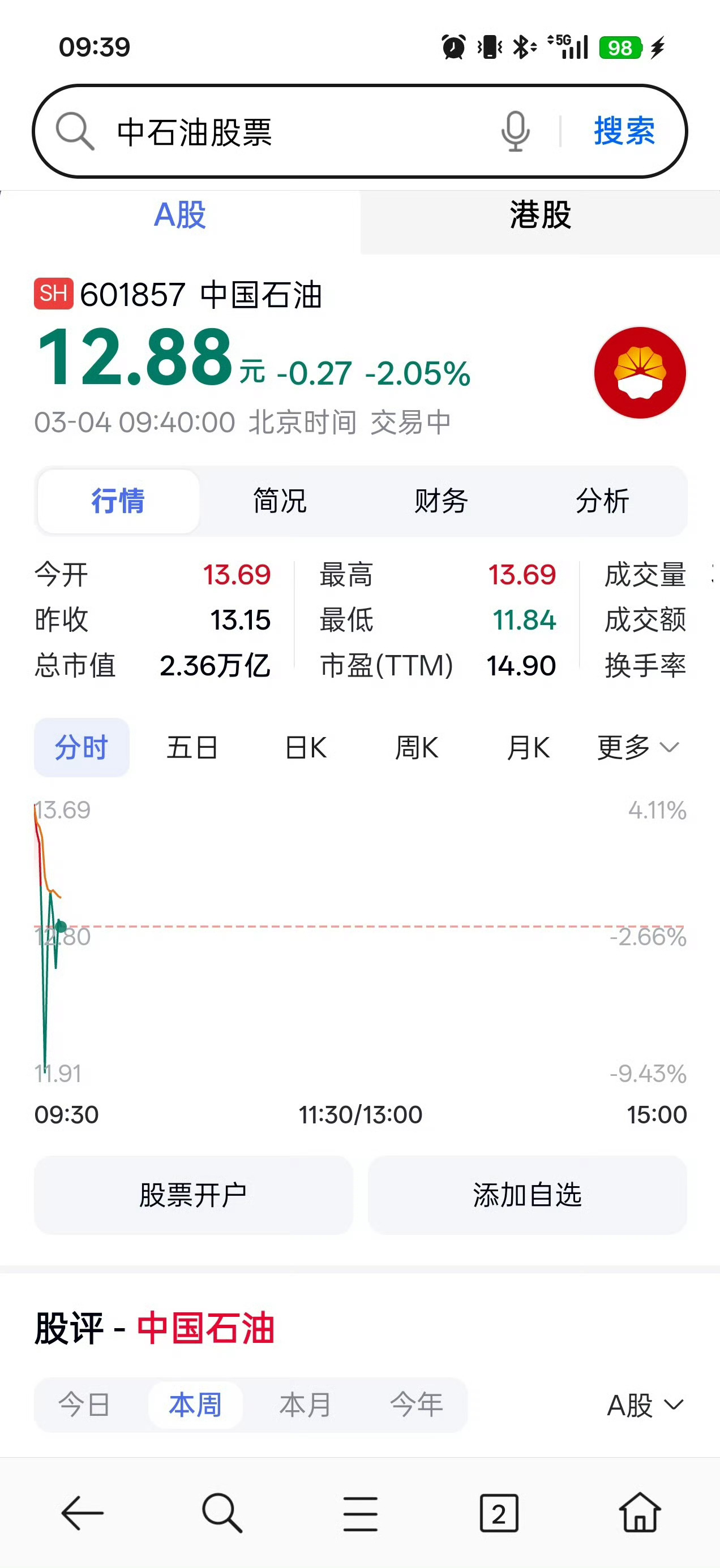Tap the SH exchange badge next to 601857
This screenshot has width=720, height=1568.
point(54,295)
